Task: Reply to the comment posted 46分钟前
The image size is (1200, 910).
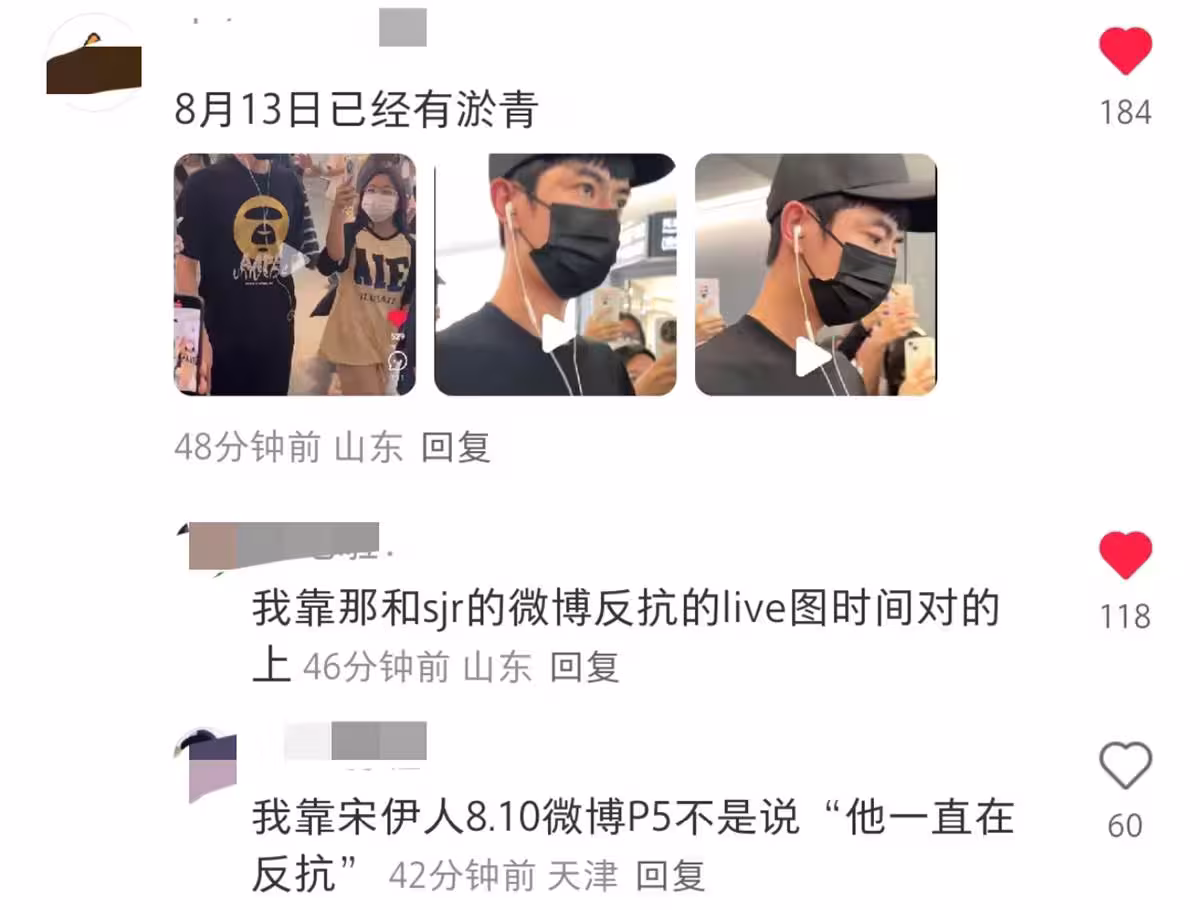Action: (584, 667)
